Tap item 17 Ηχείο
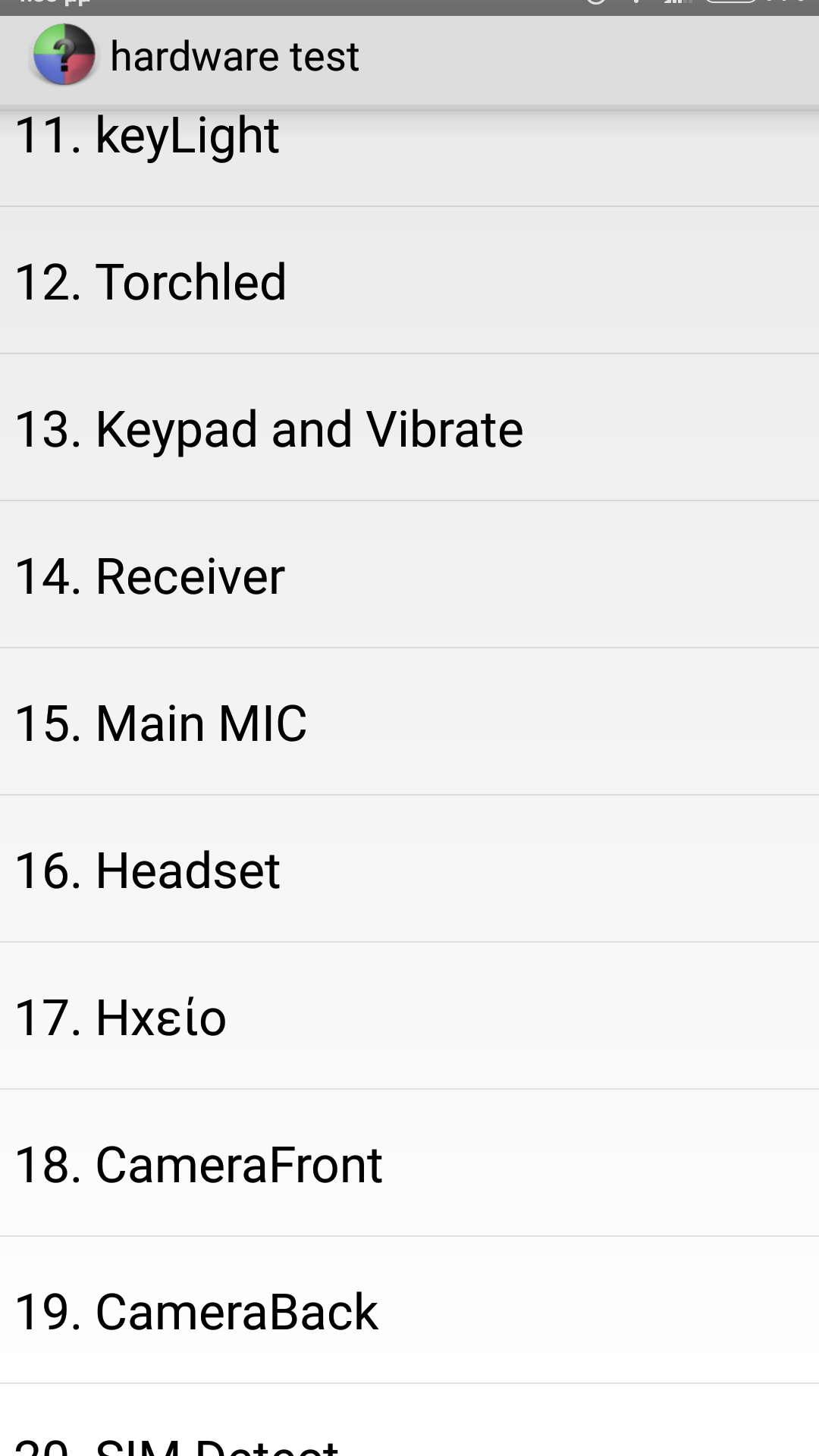This screenshot has width=819, height=1456. pos(409,1016)
